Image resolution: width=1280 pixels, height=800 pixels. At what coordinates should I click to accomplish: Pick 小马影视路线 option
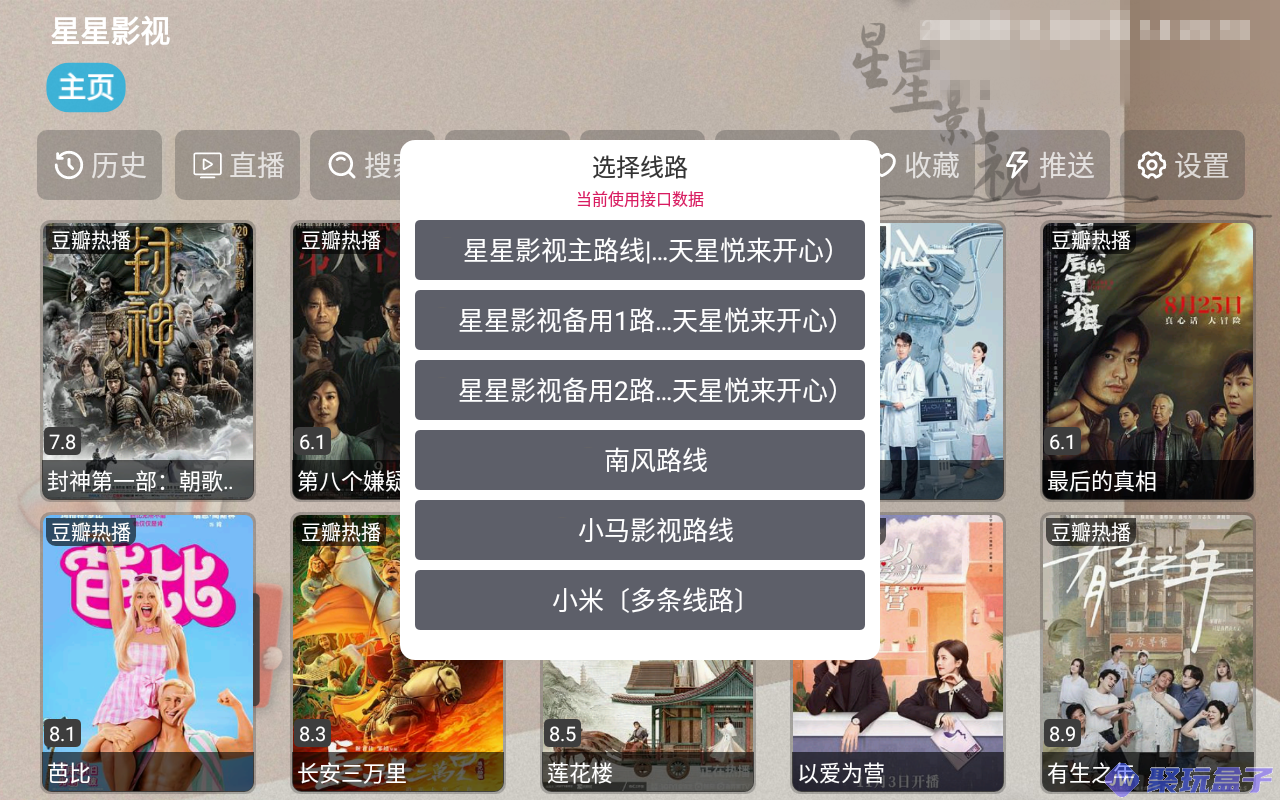tap(640, 530)
